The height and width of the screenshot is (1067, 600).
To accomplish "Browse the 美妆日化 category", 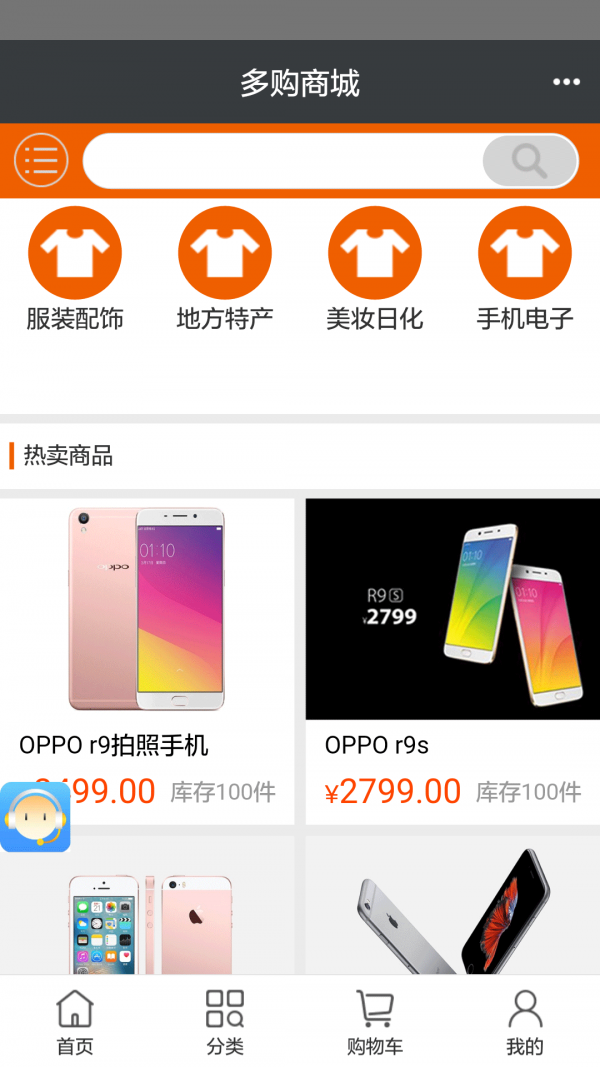I will click(x=375, y=270).
